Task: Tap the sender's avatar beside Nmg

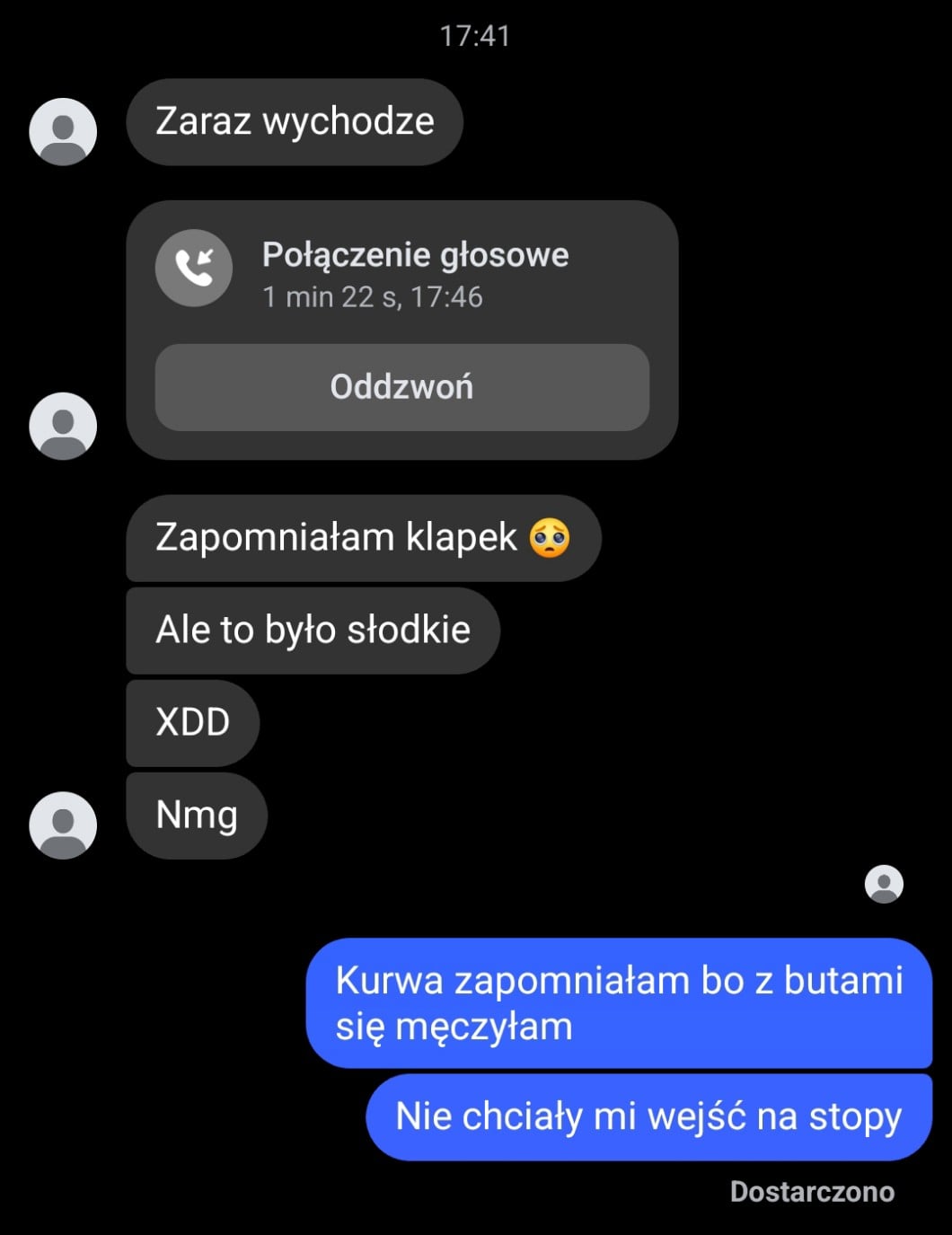Action: point(63,825)
